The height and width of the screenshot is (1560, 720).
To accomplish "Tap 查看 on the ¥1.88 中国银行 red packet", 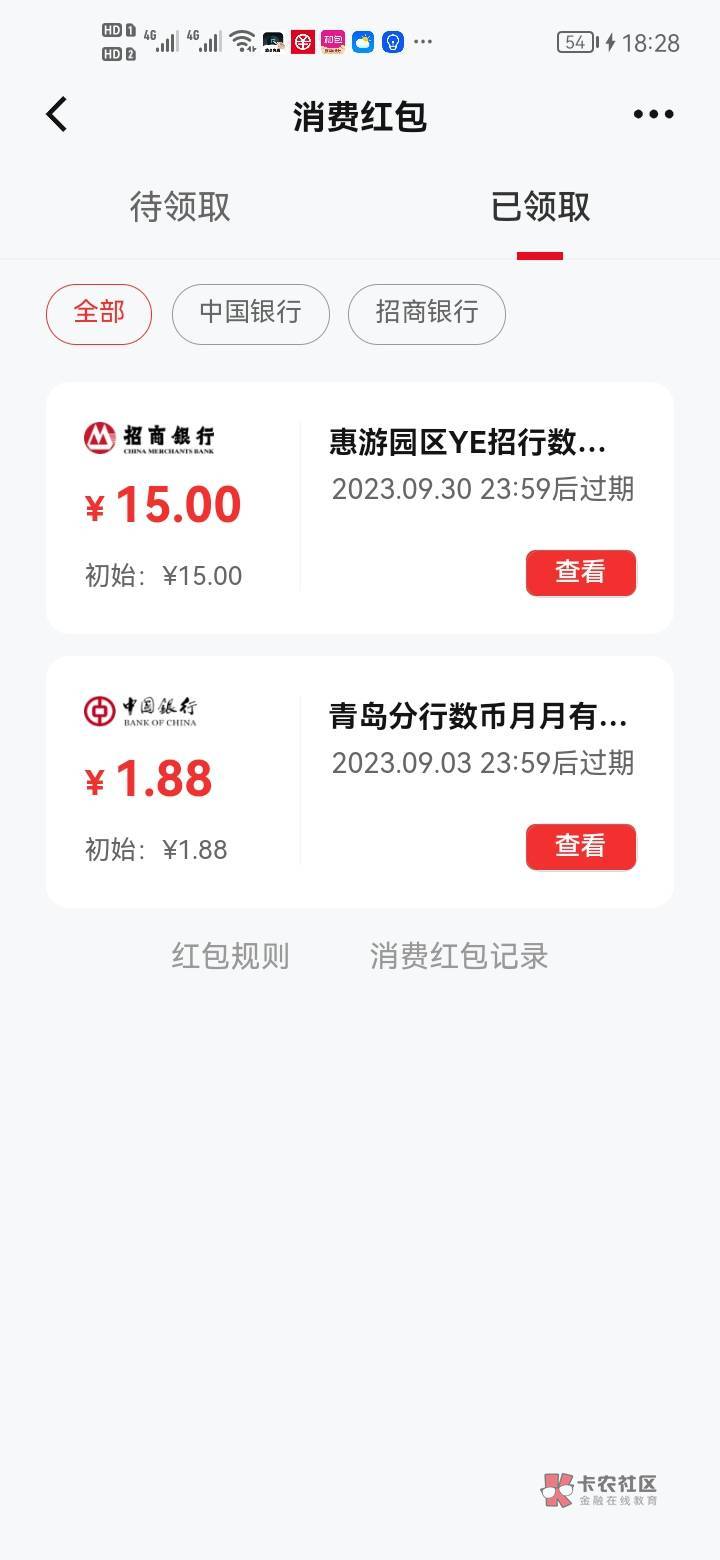I will [x=581, y=847].
